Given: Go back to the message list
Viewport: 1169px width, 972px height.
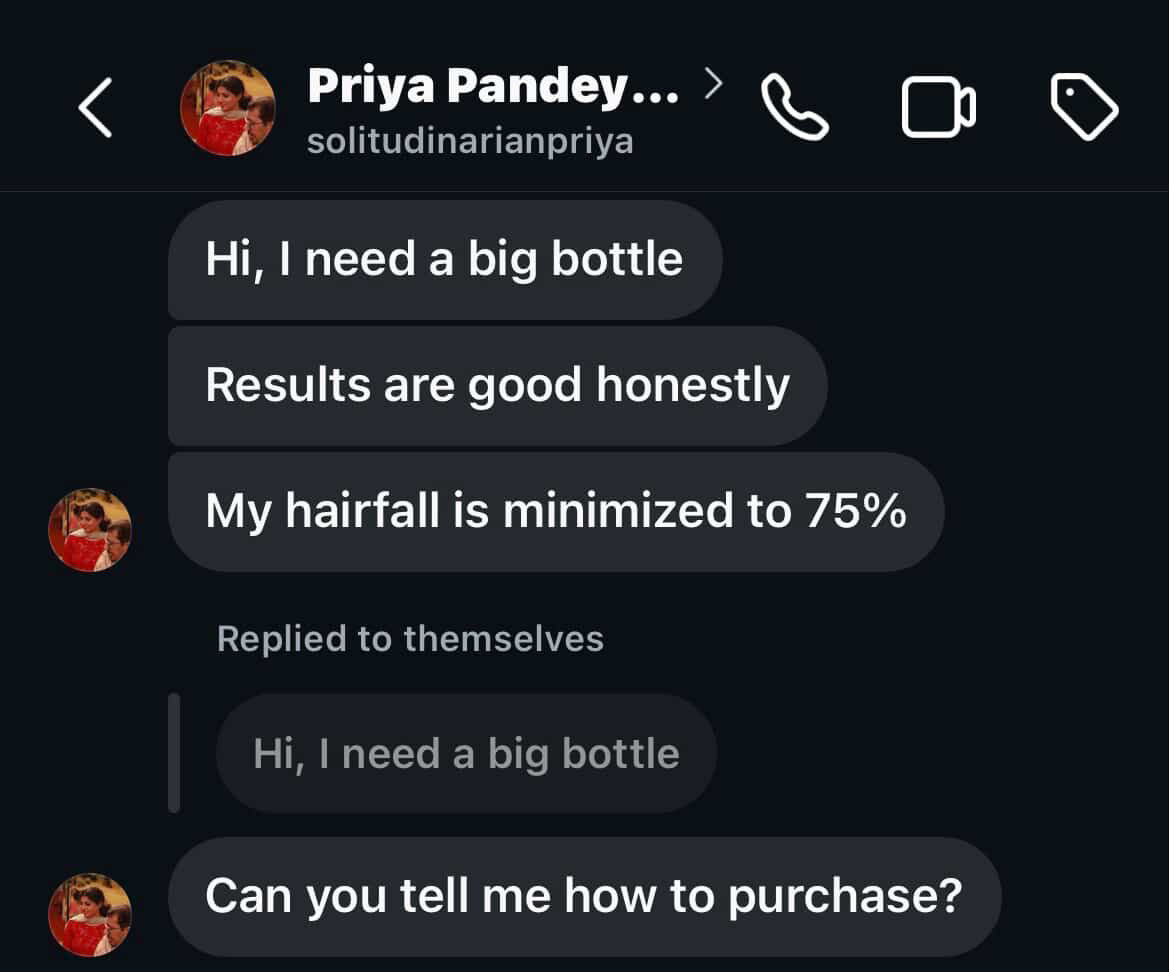Looking at the screenshot, I should click(95, 108).
